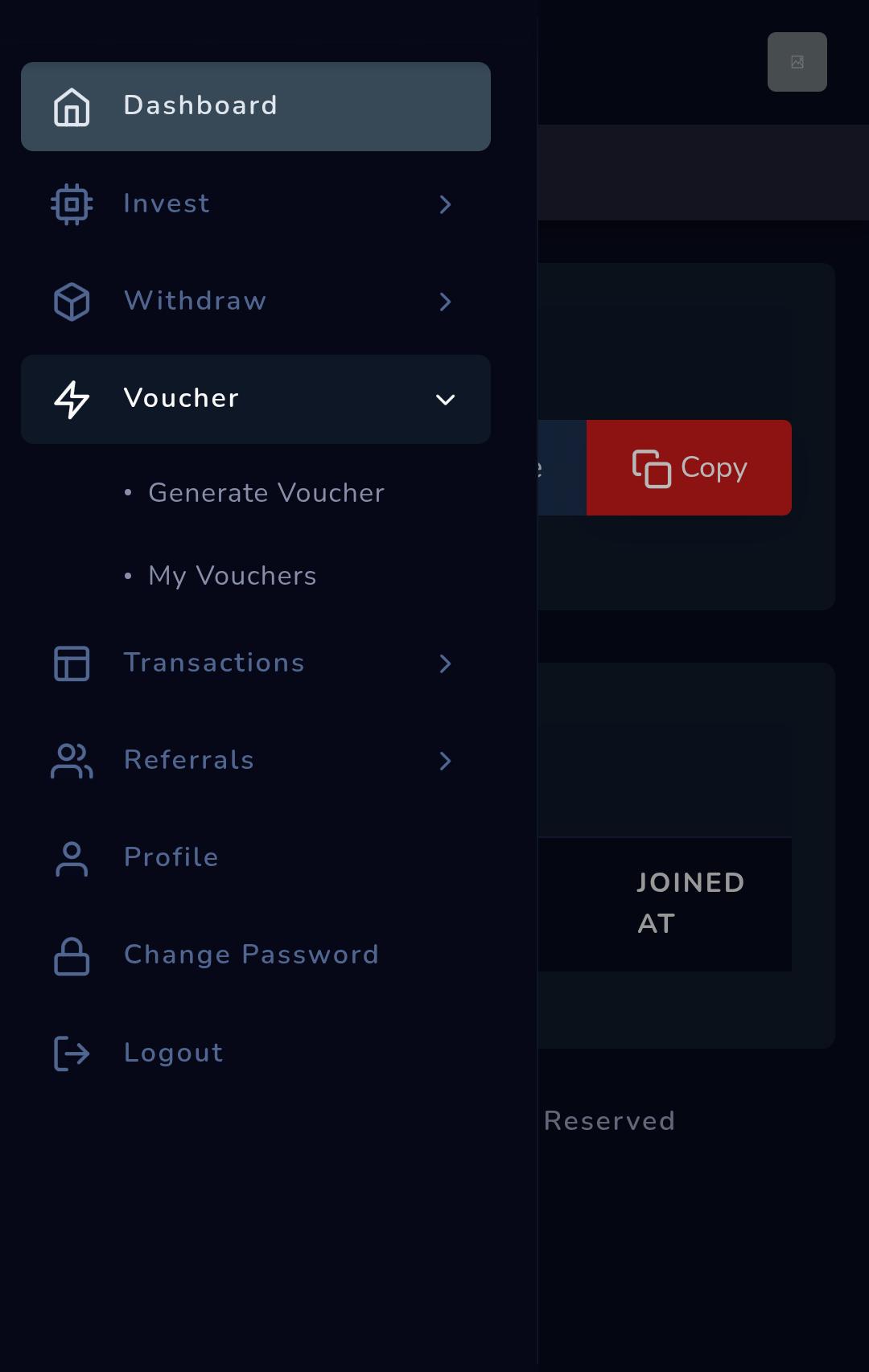Expand the Withdraw submenu
The height and width of the screenshot is (1372, 869).
click(x=255, y=301)
